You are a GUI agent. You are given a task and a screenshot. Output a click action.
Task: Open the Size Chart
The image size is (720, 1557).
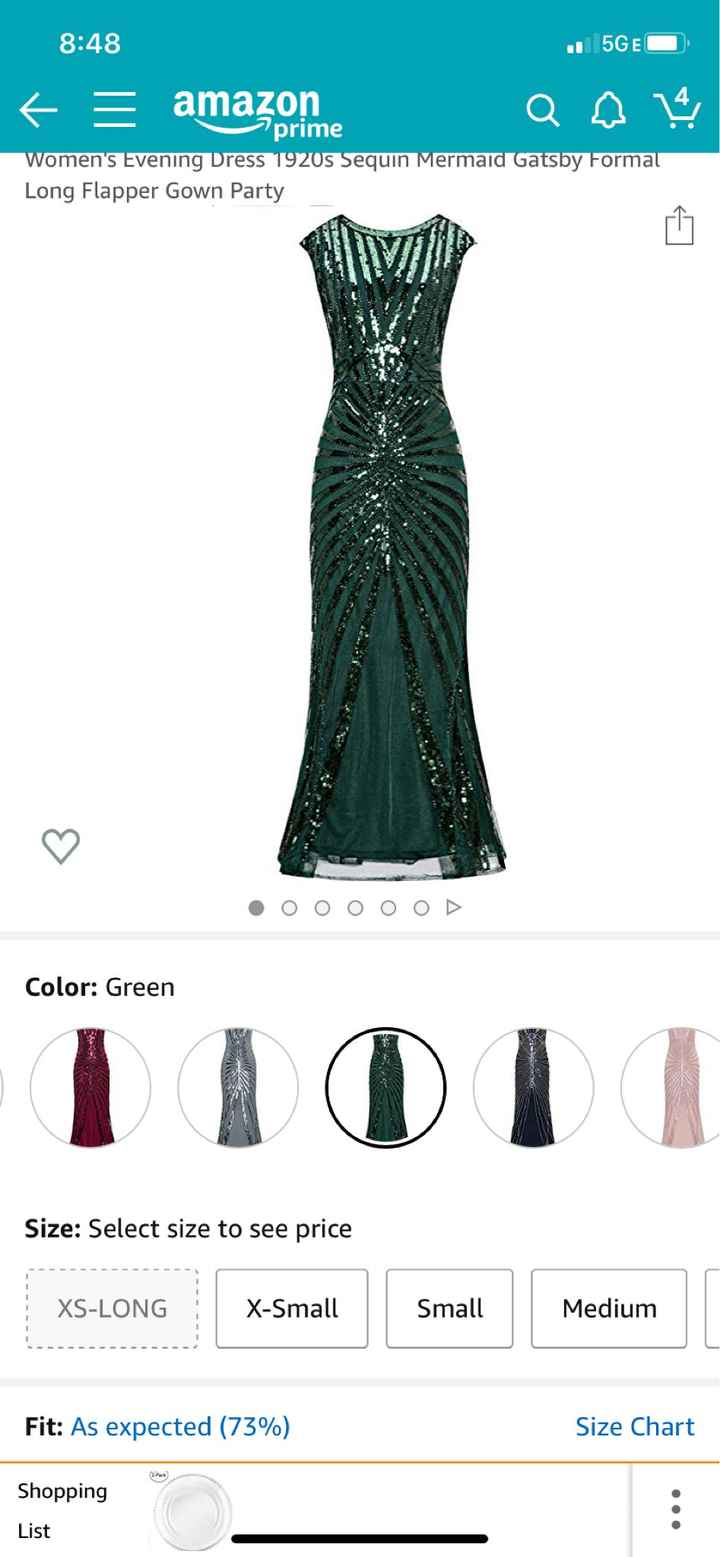click(634, 1426)
